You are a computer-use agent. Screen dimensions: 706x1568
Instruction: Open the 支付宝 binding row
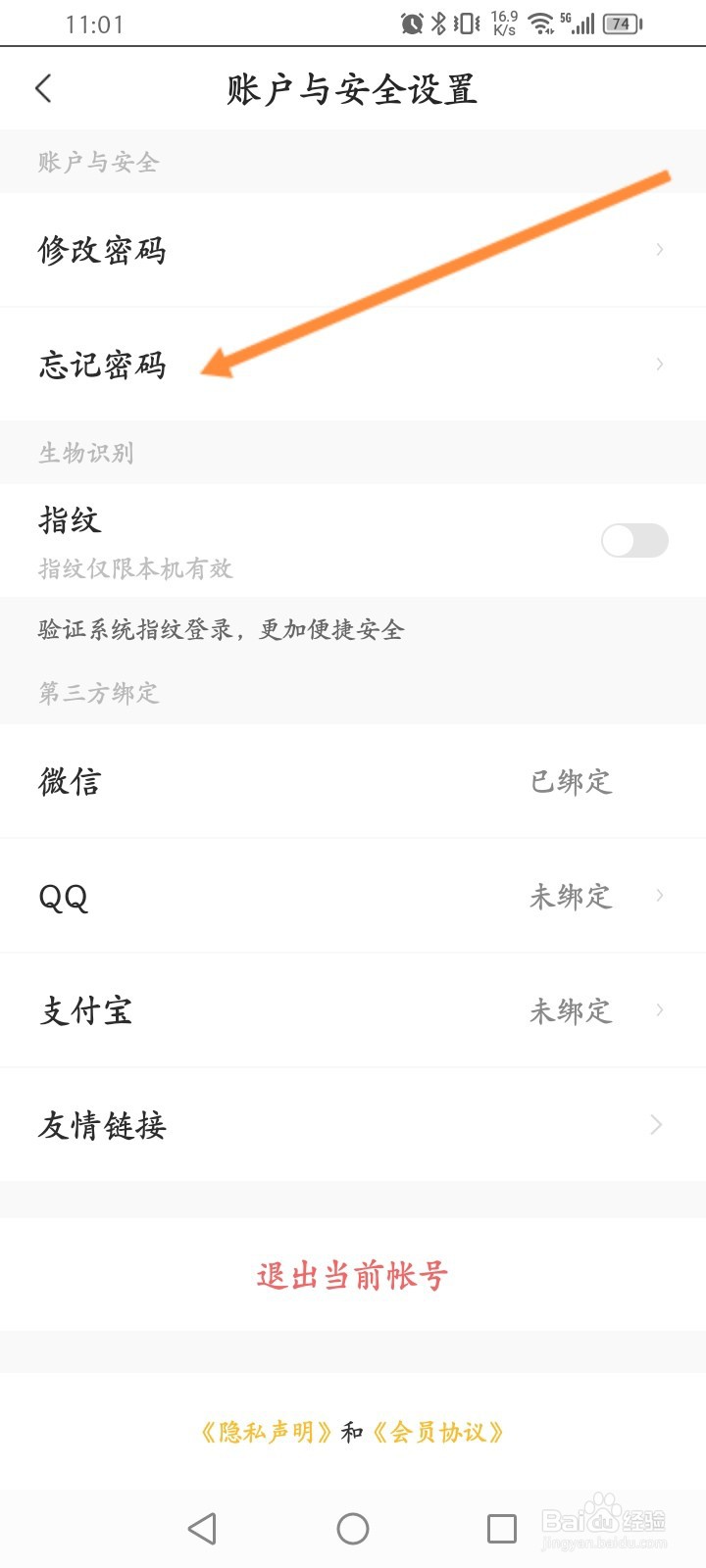353,1010
